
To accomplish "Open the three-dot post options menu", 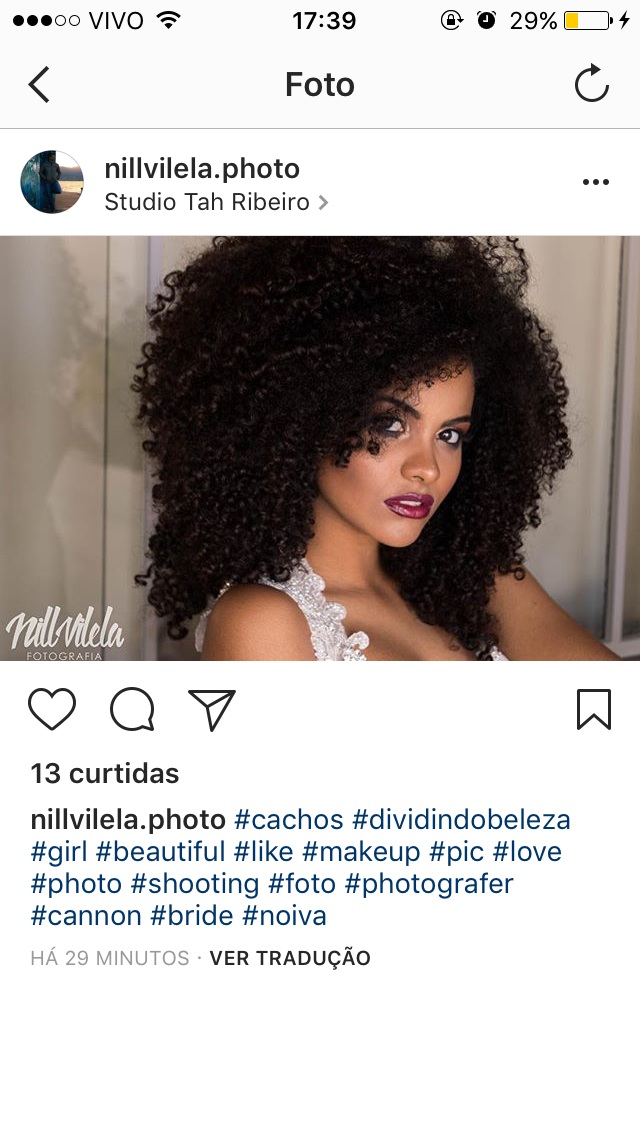I will [x=595, y=182].
